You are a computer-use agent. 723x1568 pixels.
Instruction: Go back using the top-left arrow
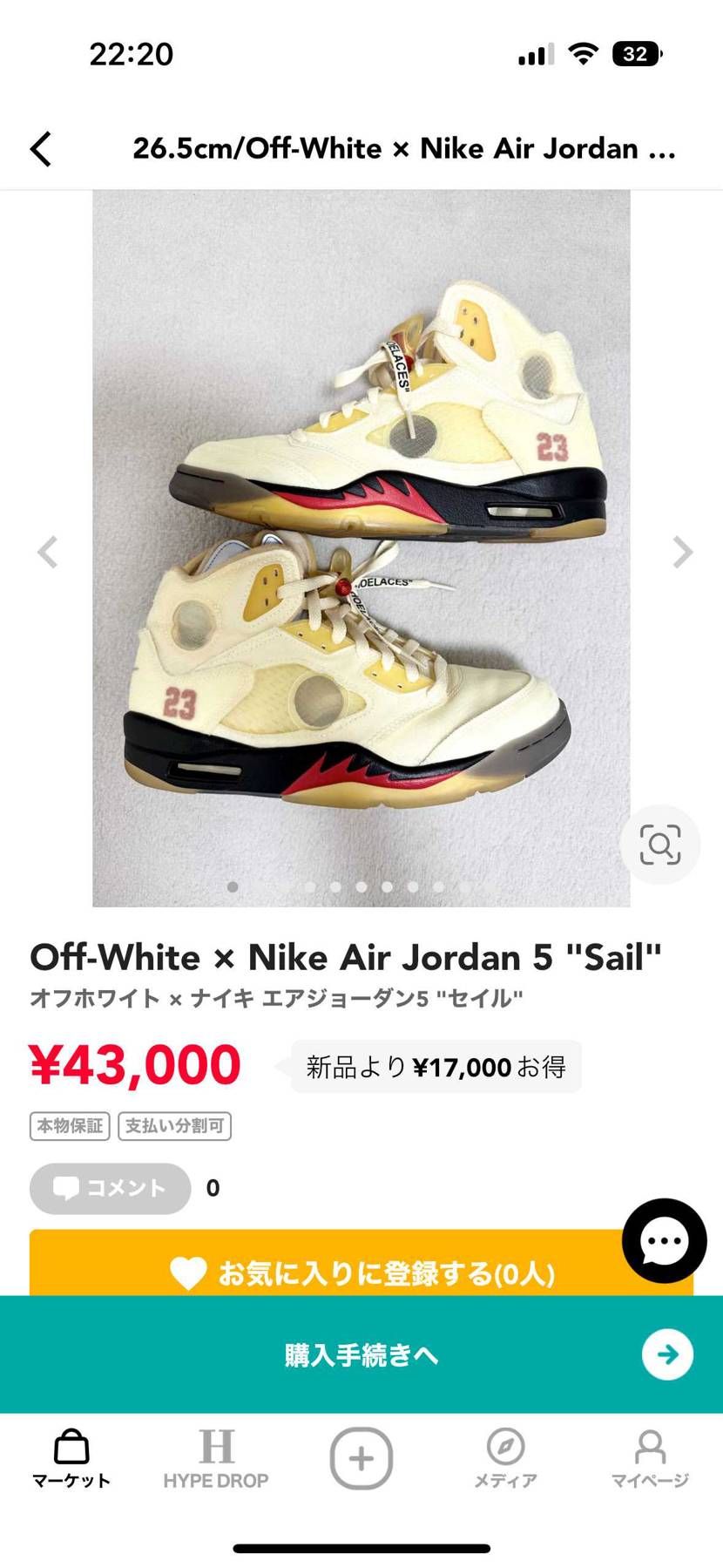[41, 149]
